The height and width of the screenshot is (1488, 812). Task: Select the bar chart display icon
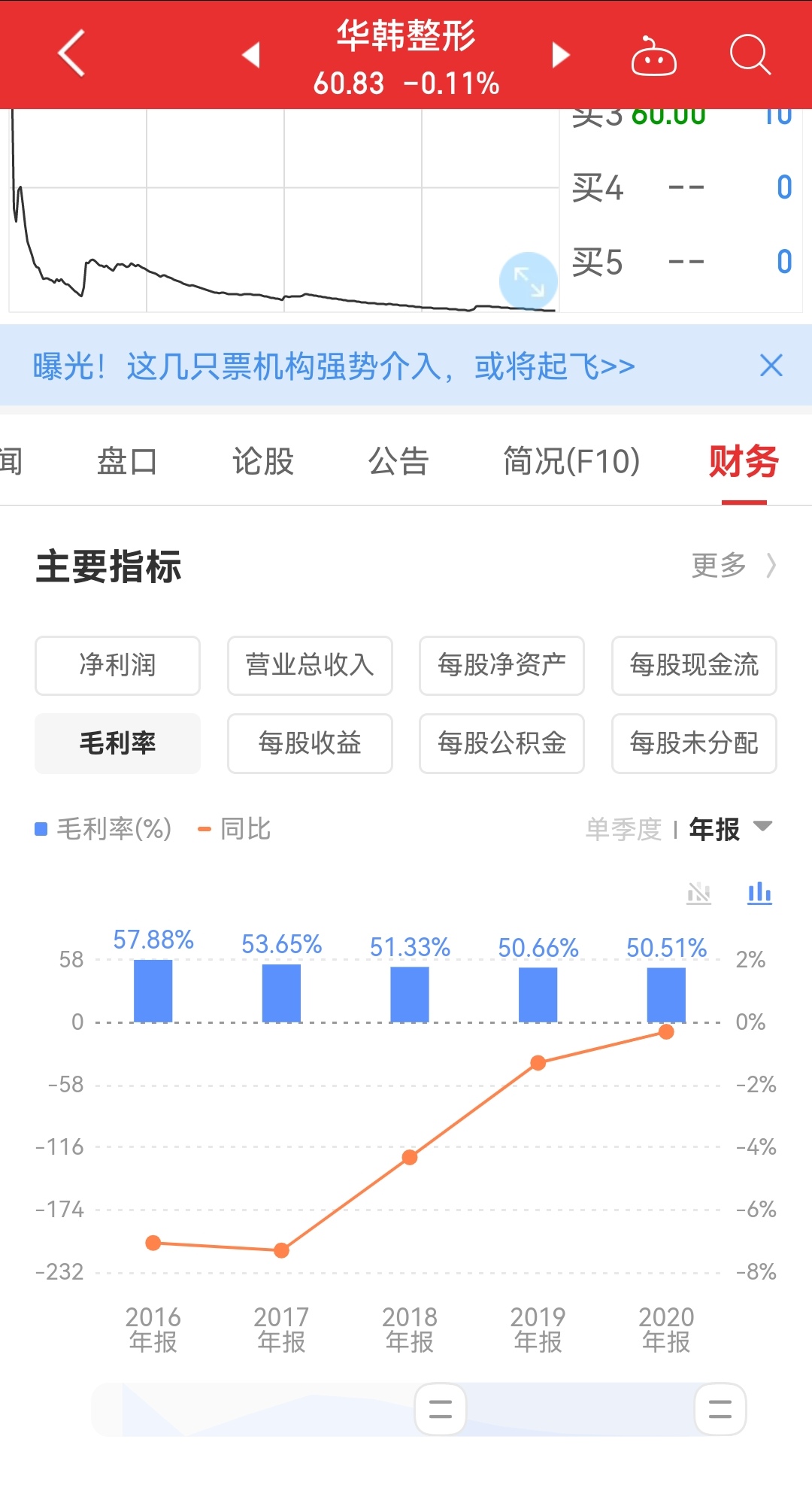(759, 894)
